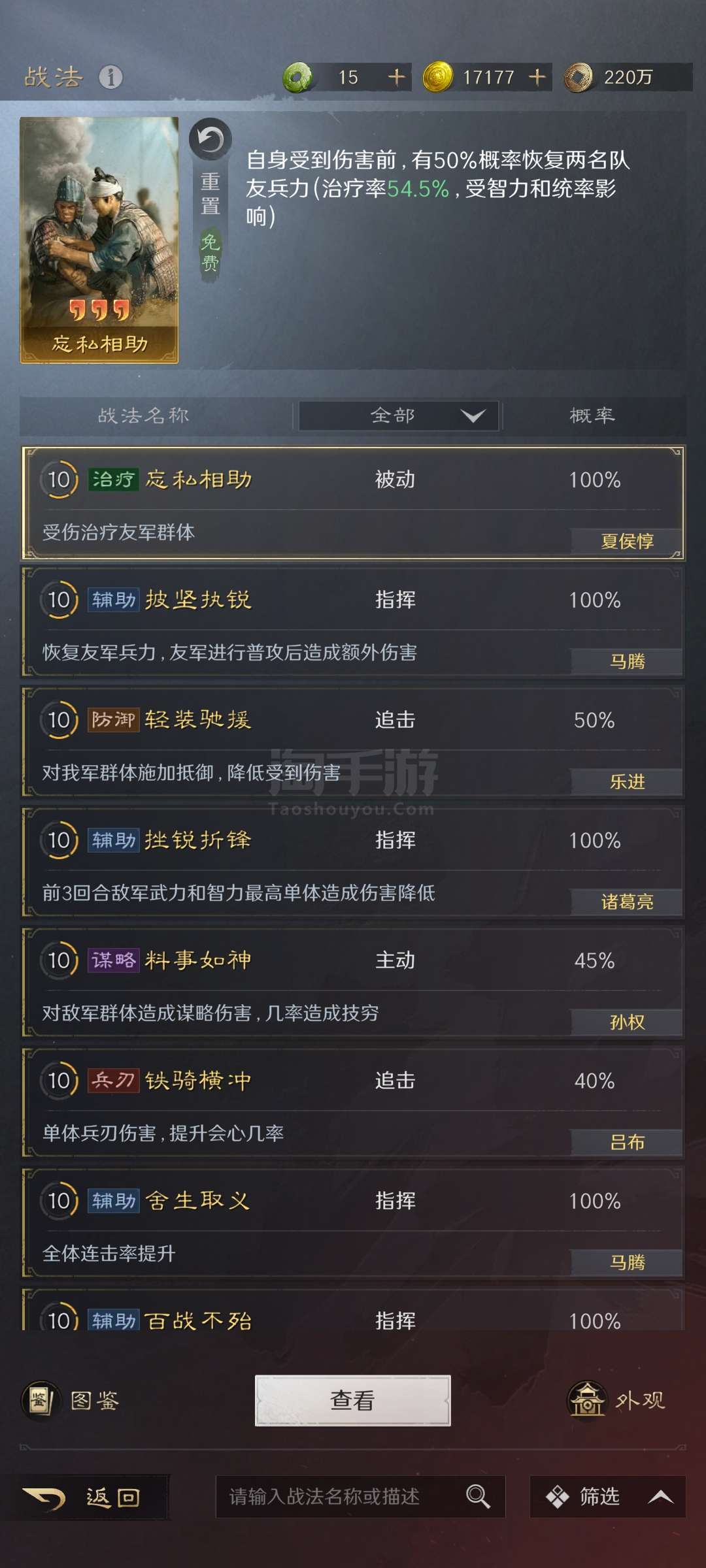Open the 忘私相助 skill card image
706x1568 pixels.
[x=99, y=240]
